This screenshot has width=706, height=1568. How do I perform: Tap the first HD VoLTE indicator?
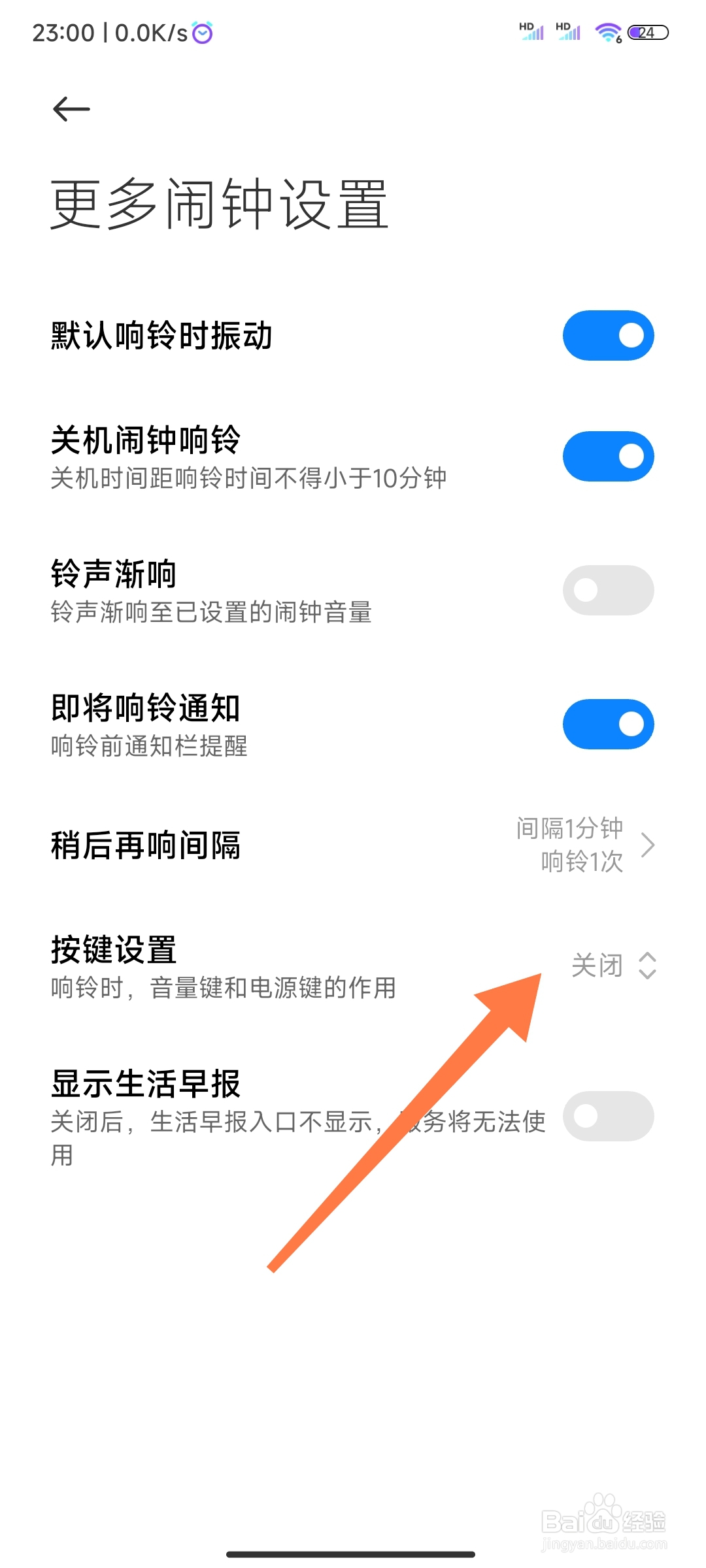[531, 31]
